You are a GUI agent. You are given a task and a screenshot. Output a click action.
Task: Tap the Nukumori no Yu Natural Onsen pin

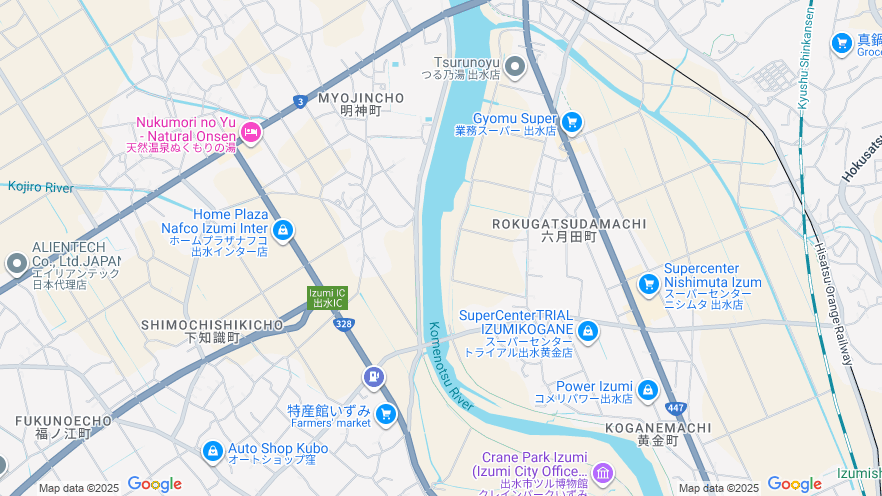coord(251,132)
